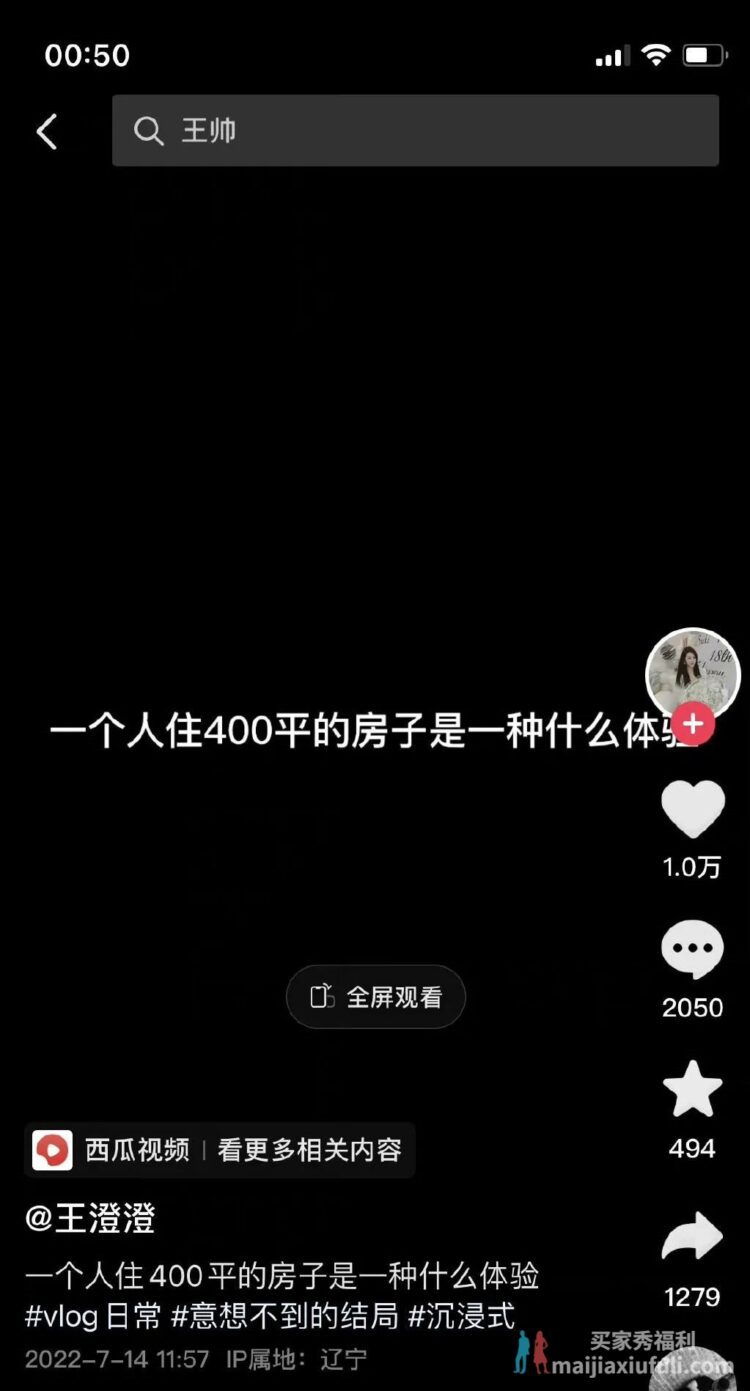Open the comments for this video
The width and height of the screenshot is (750, 1391).
(x=692, y=949)
